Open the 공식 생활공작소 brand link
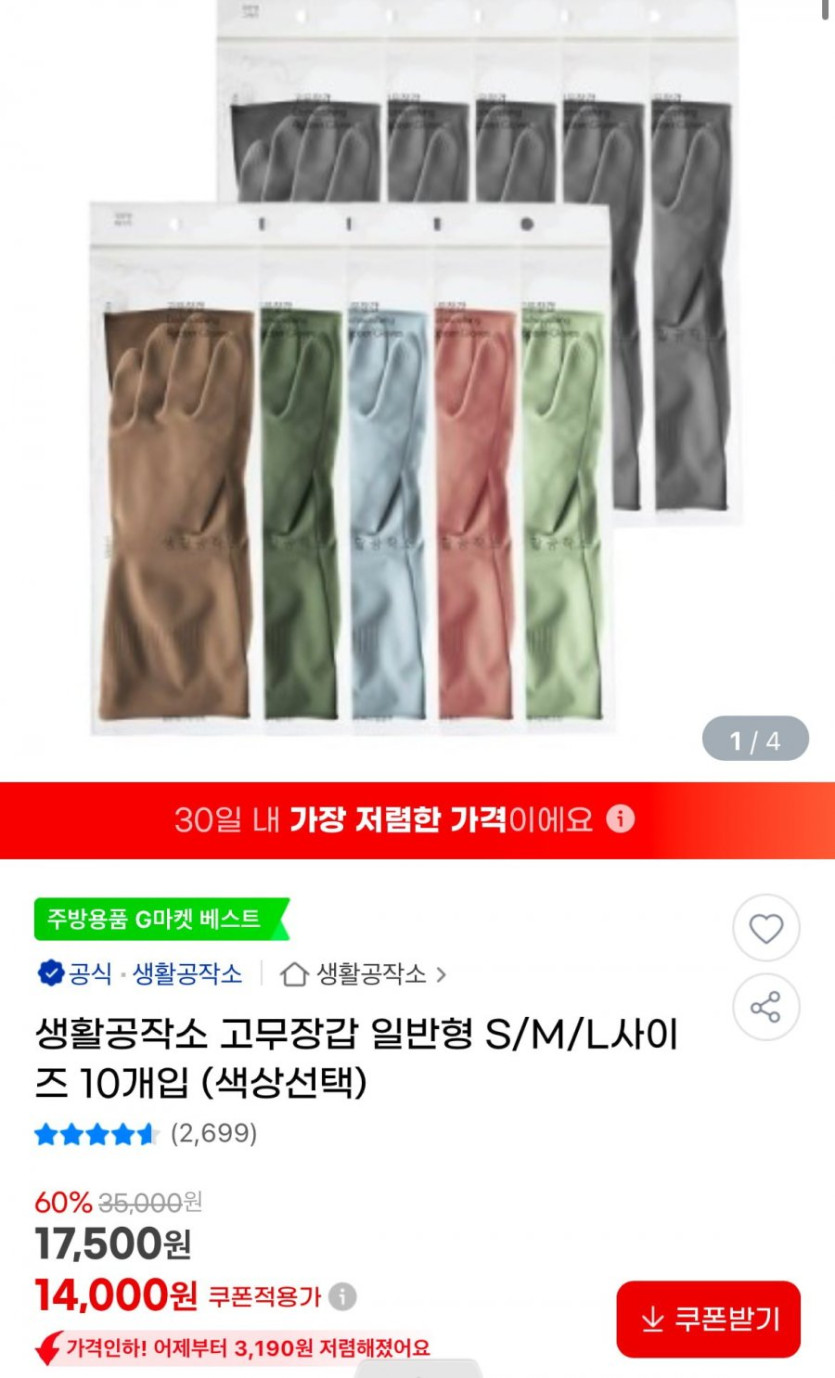 point(140,973)
